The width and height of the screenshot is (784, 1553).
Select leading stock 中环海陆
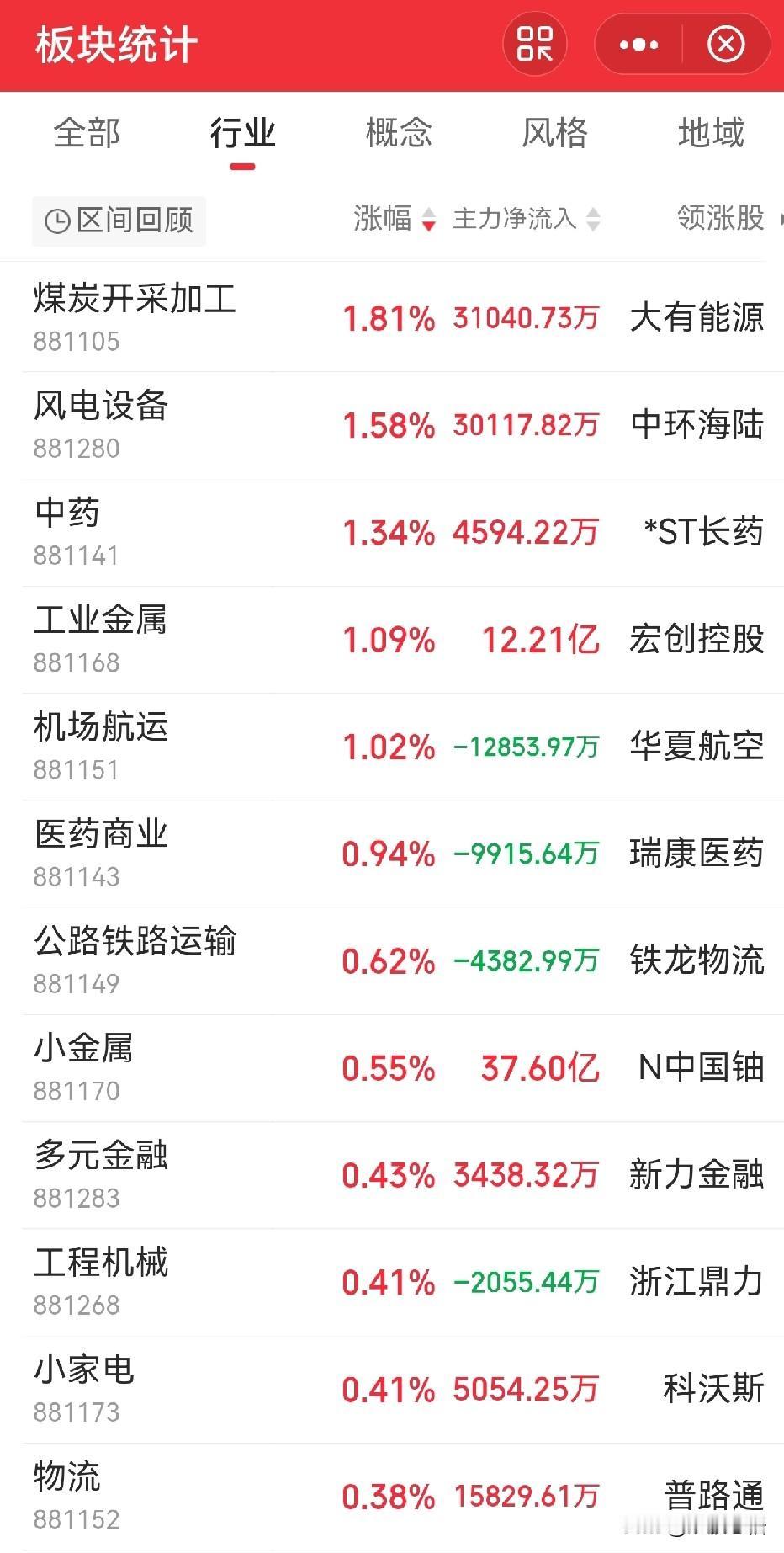pos(698,427)
